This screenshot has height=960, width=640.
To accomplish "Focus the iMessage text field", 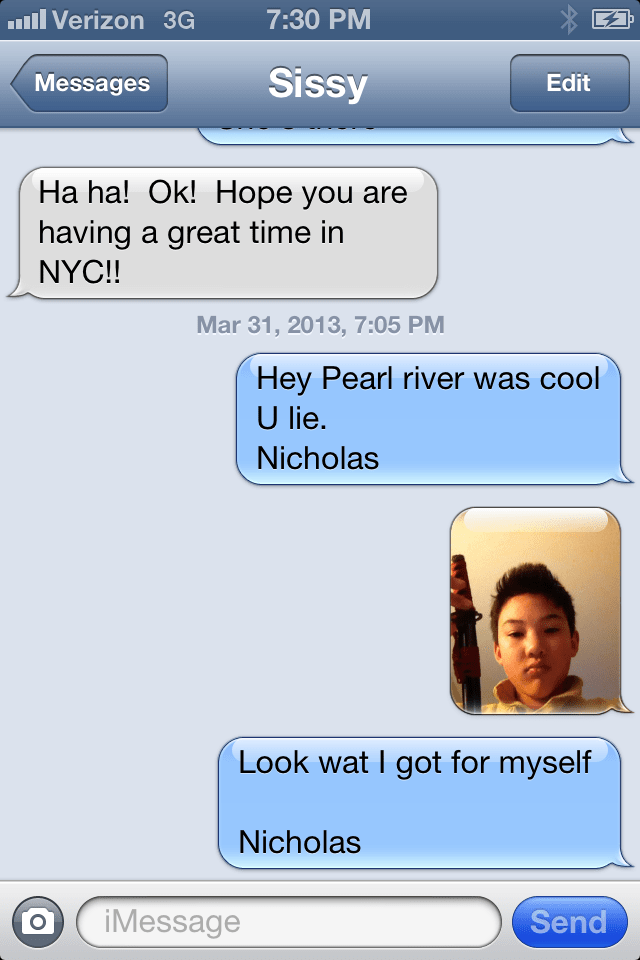I will coord(288,921).
